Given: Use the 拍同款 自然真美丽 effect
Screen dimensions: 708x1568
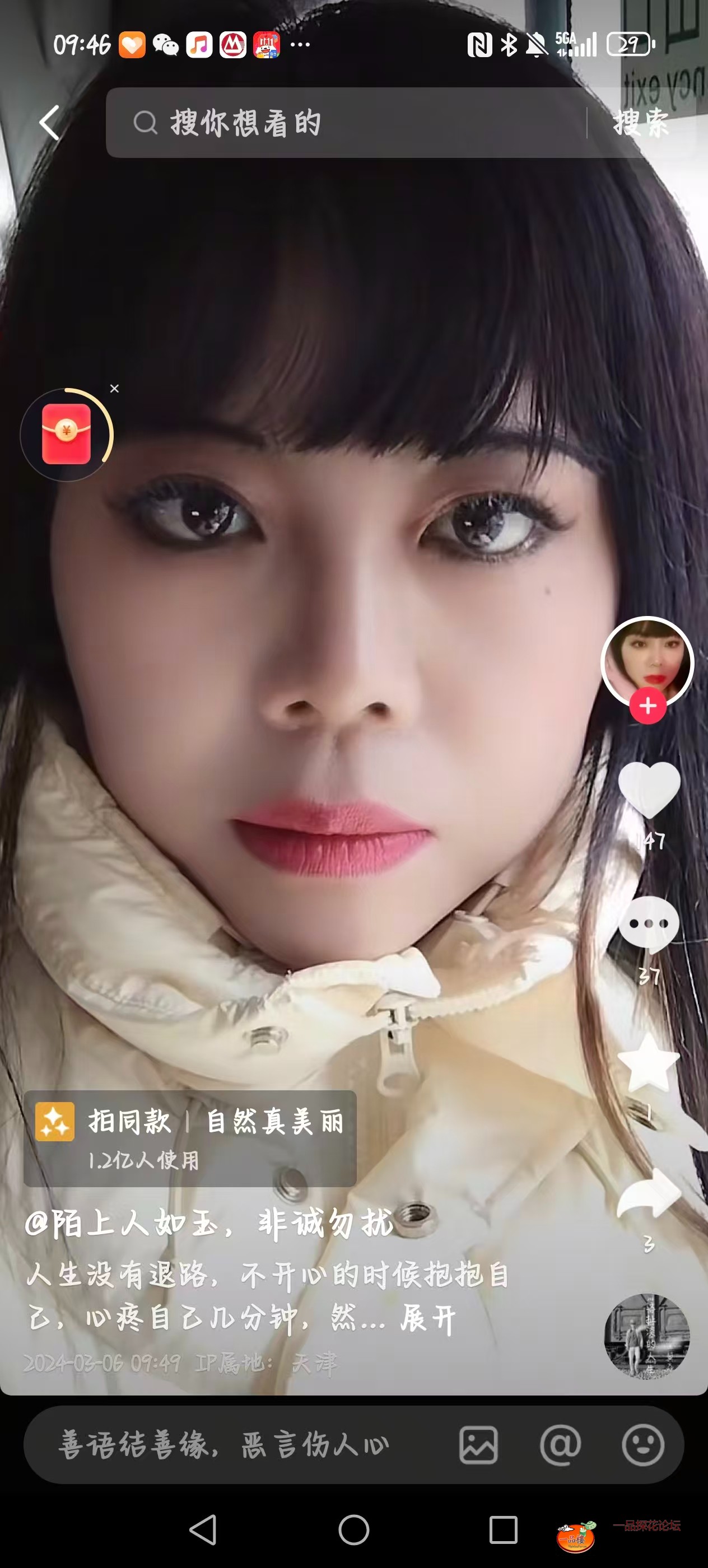Looking at the screenshot, I should point(190,1138).
